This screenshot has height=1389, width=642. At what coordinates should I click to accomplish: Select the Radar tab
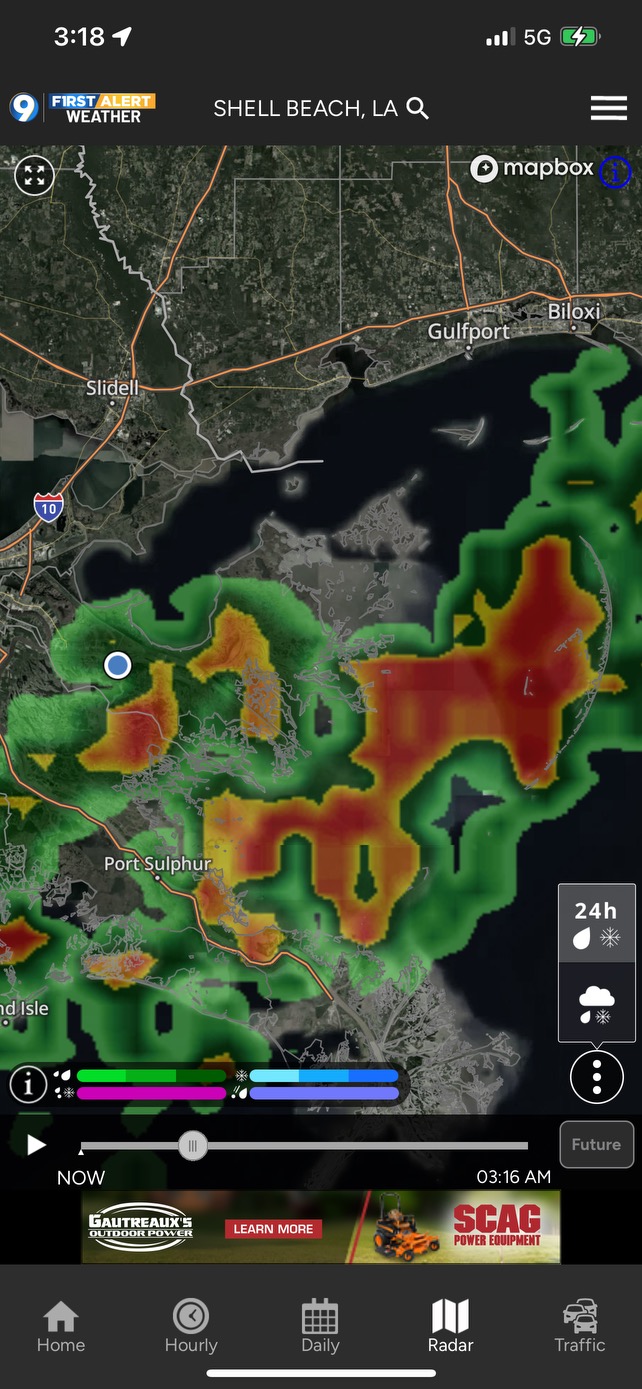[450, 1327]
